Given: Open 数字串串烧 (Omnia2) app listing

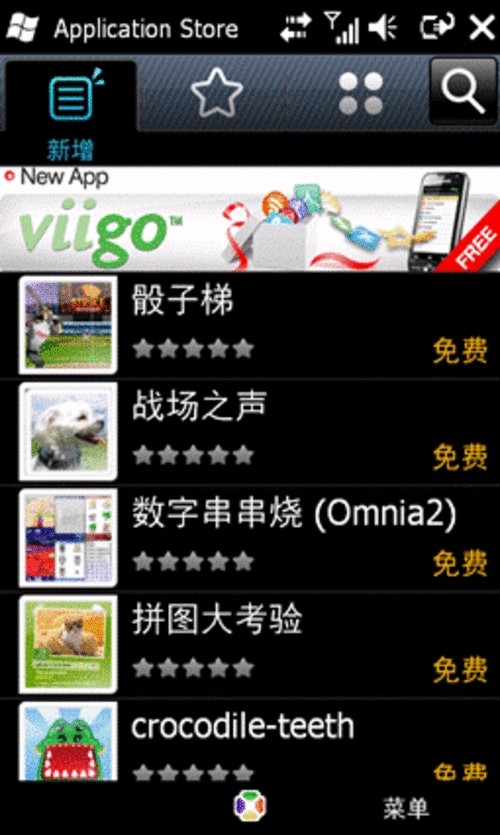Looking at the screenshot, I should (250, 538).
